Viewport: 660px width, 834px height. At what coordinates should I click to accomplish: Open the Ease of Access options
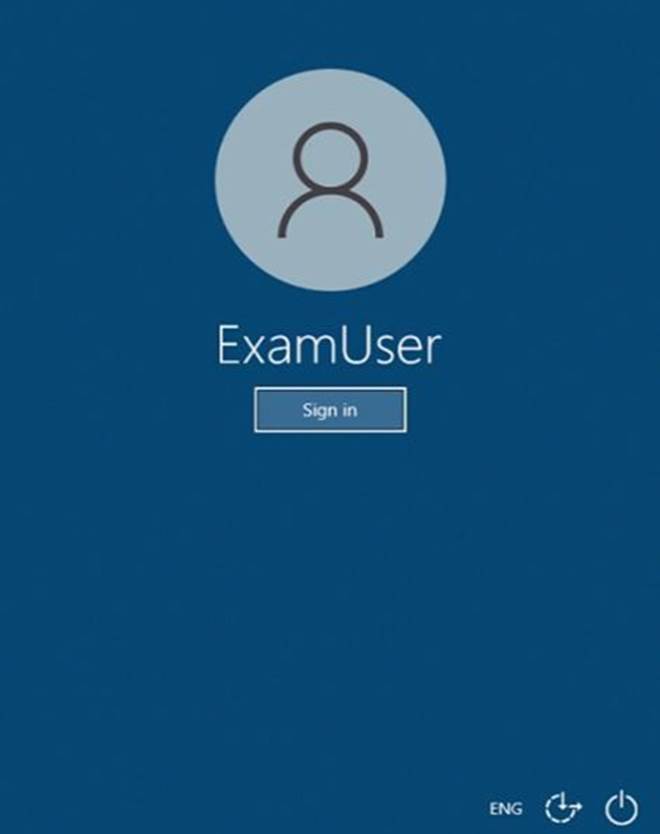(x=563, y=806)
